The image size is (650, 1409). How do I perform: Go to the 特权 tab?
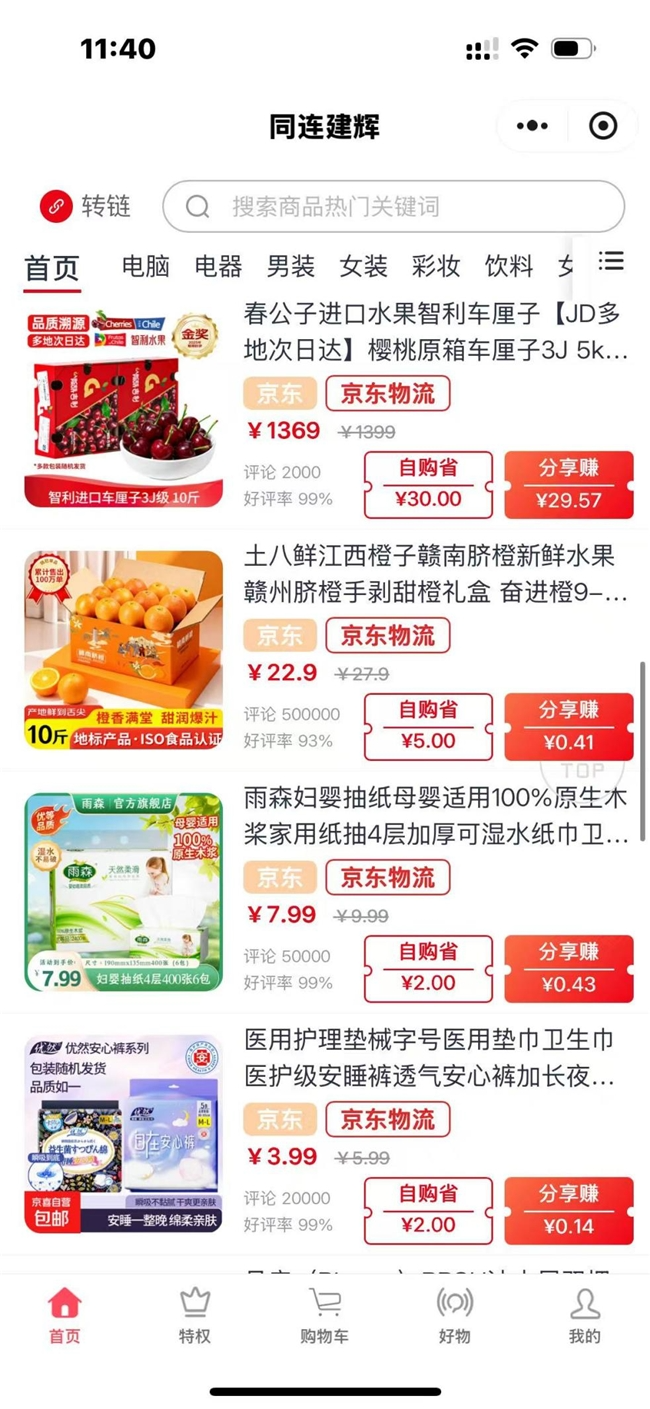[194, 1315]
